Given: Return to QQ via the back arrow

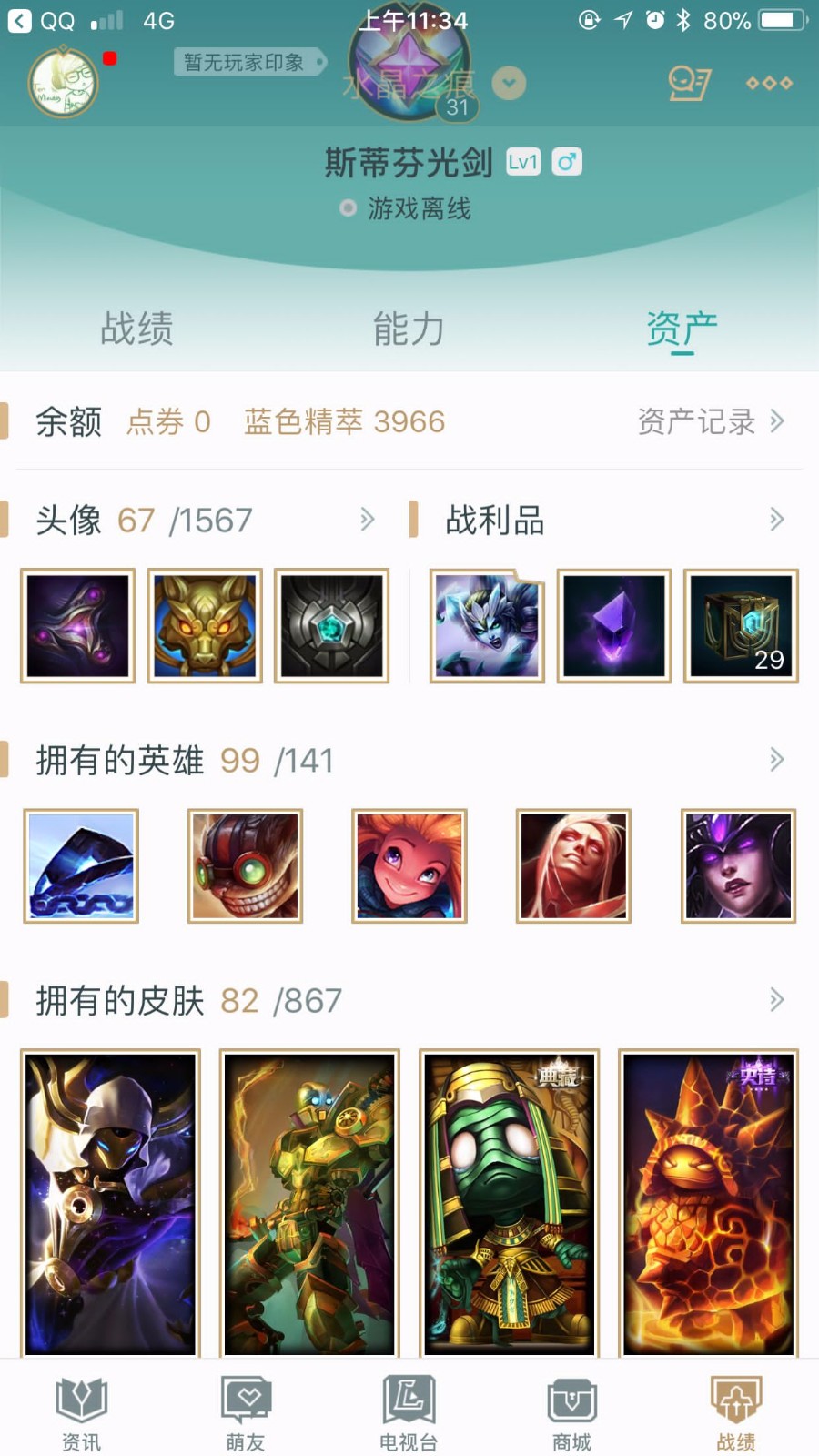Looking at the screenshot, I should [20, 20].
